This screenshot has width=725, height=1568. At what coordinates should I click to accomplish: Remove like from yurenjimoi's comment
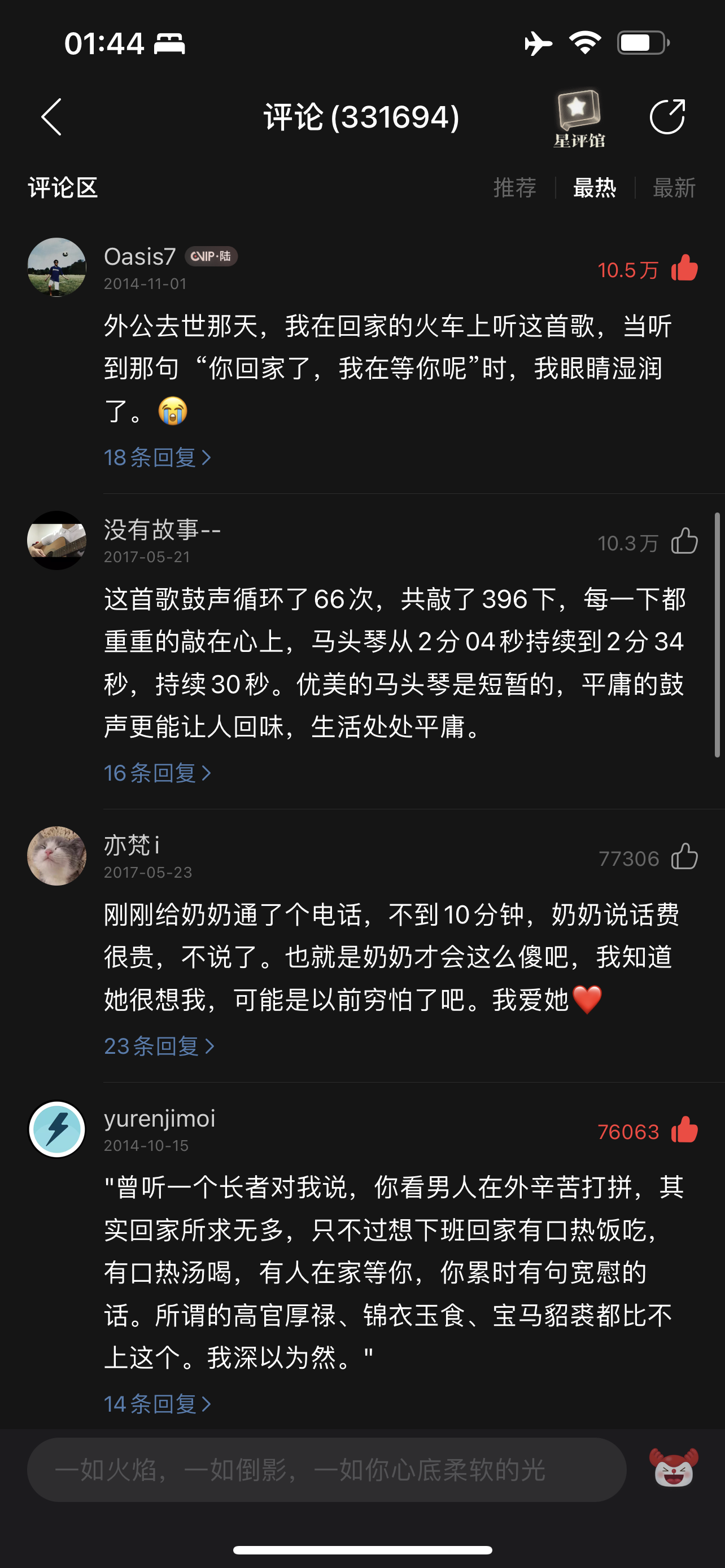[684, 1131]
